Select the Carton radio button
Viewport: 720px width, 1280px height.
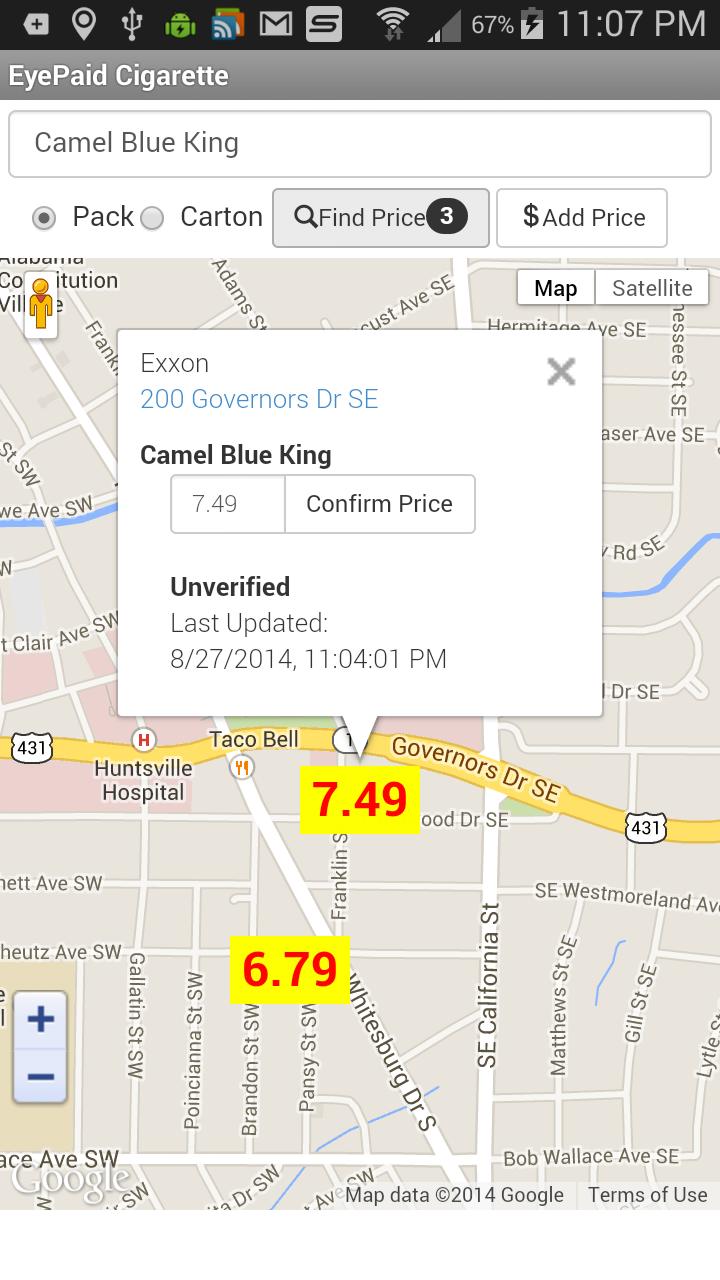[x=152, y=218]
